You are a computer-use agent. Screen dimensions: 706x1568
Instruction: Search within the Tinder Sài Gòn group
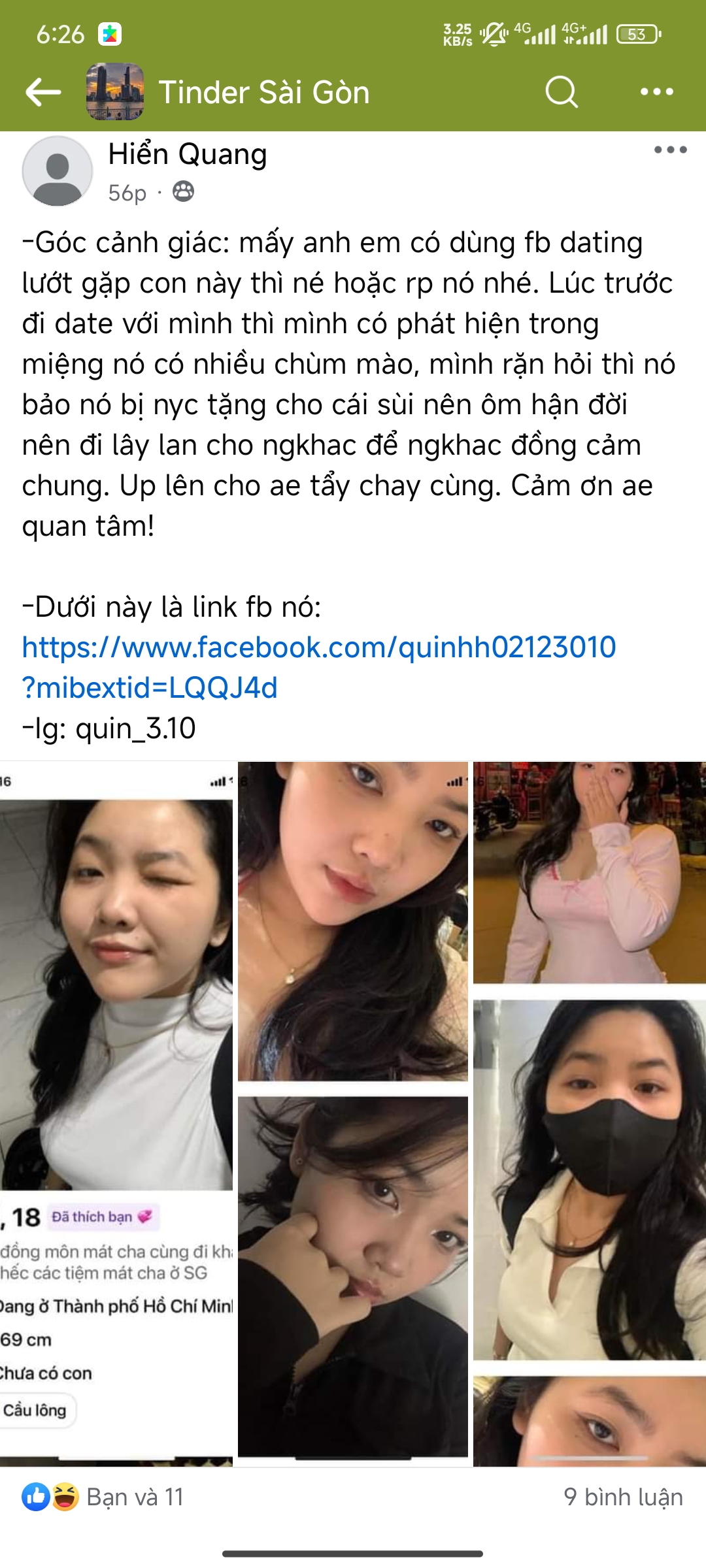(562, 92)
